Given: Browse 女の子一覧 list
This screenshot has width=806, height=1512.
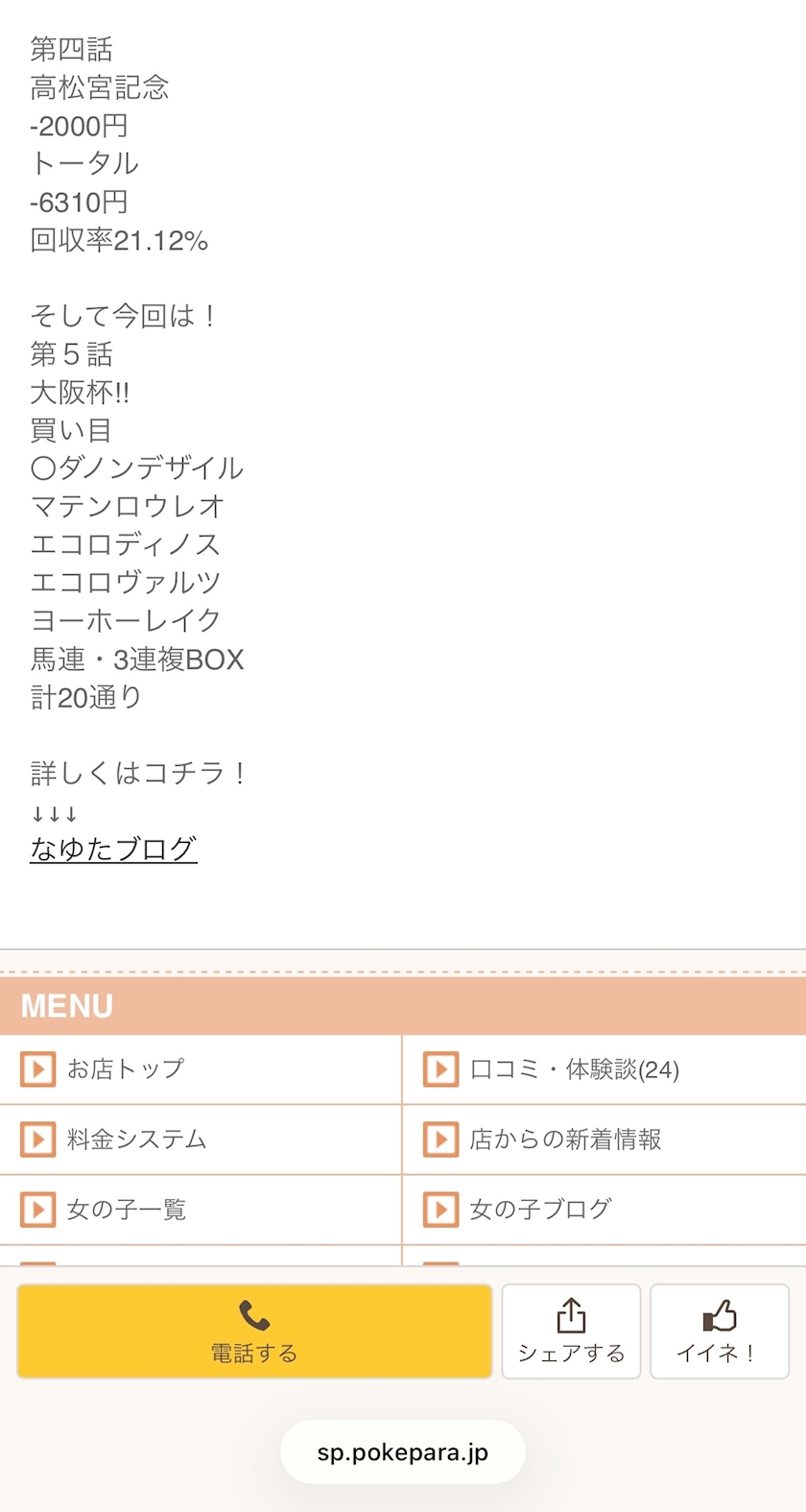Looking at the screenshot, I should click(201, 1210).
